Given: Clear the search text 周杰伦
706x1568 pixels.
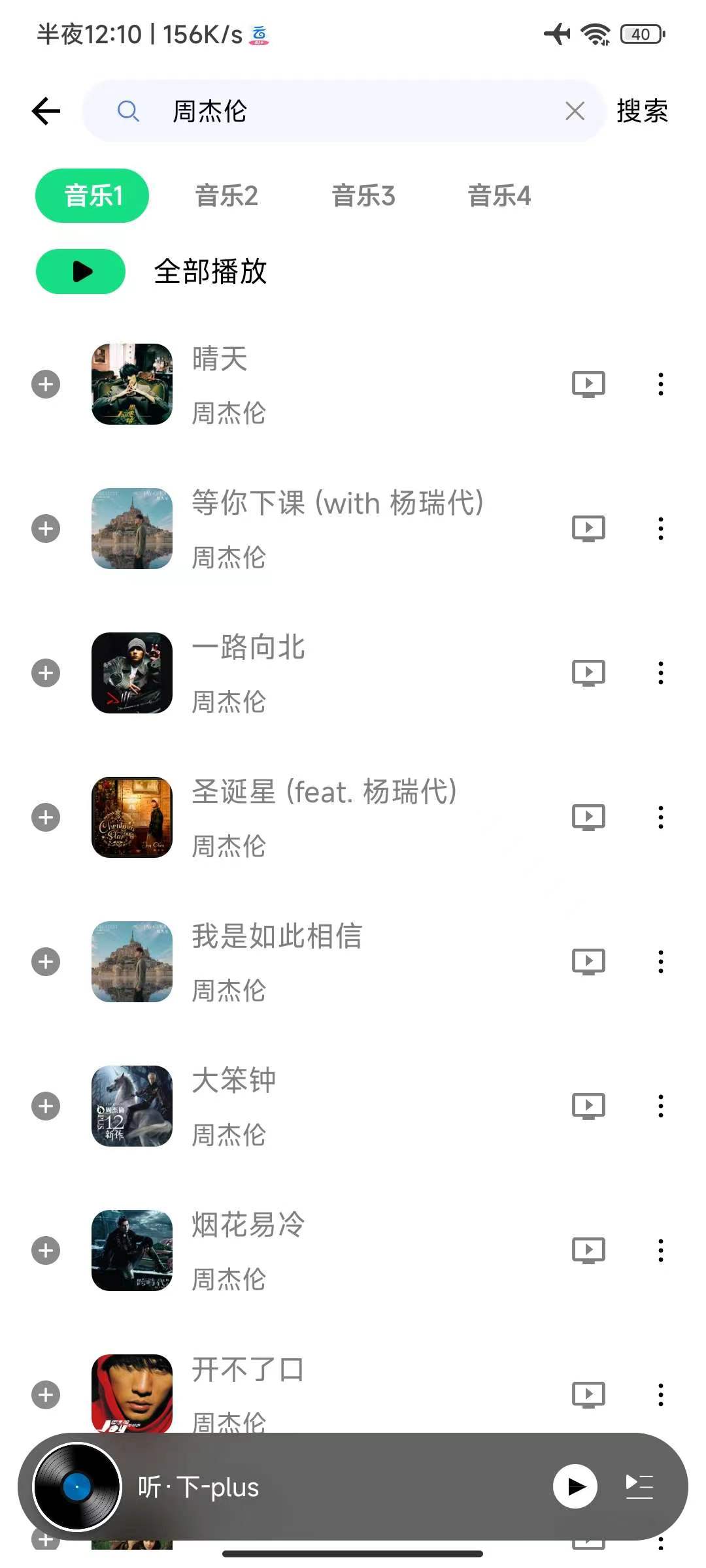Looking at the screenshot, I should [x=575, y=111].
